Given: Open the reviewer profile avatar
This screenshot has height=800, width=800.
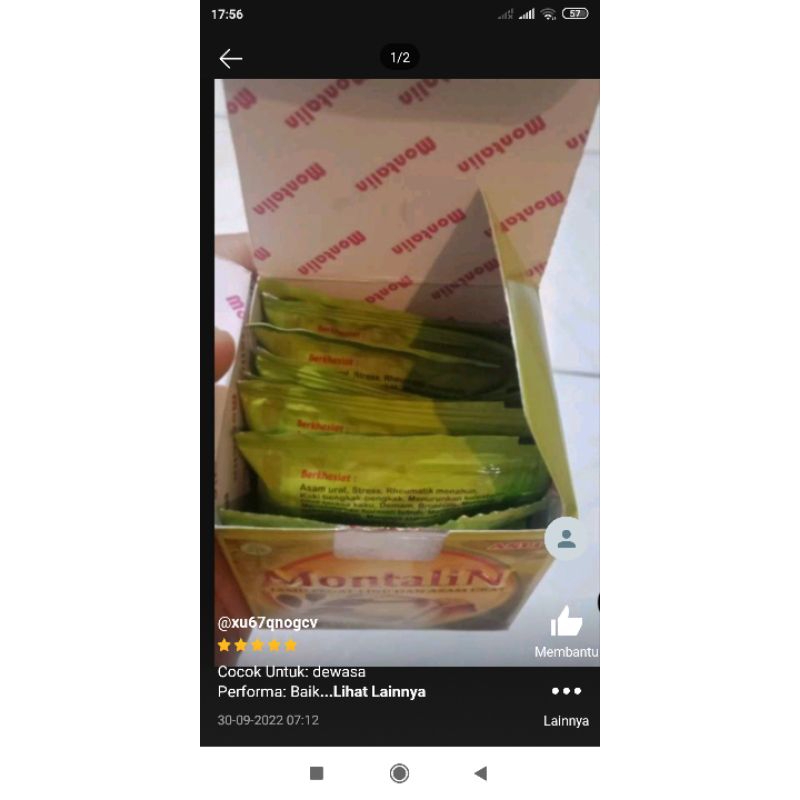Looking at the screenshot, I should (x=566, y=539).
